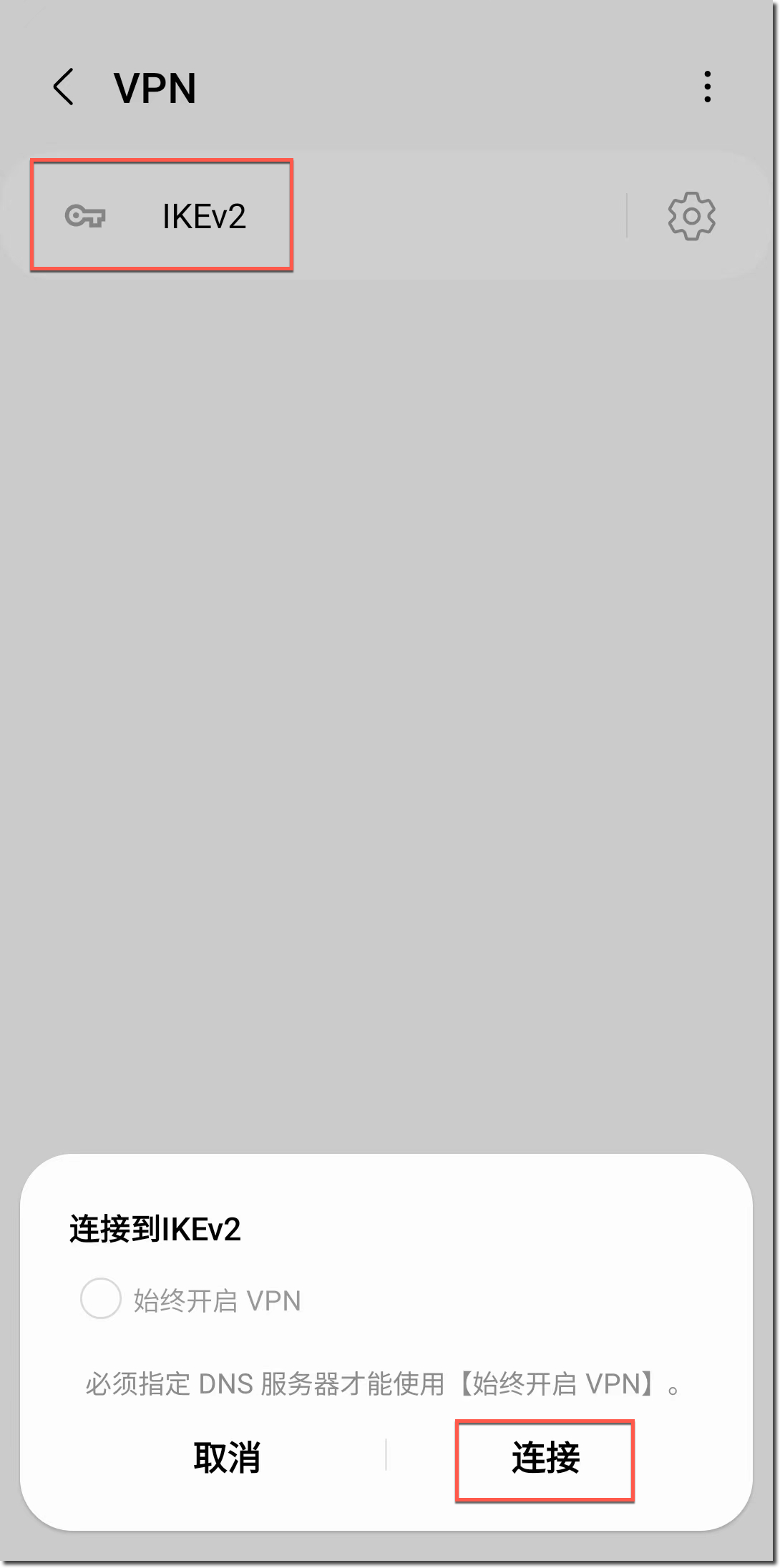Go back from the VPN screen

point(64,87)
